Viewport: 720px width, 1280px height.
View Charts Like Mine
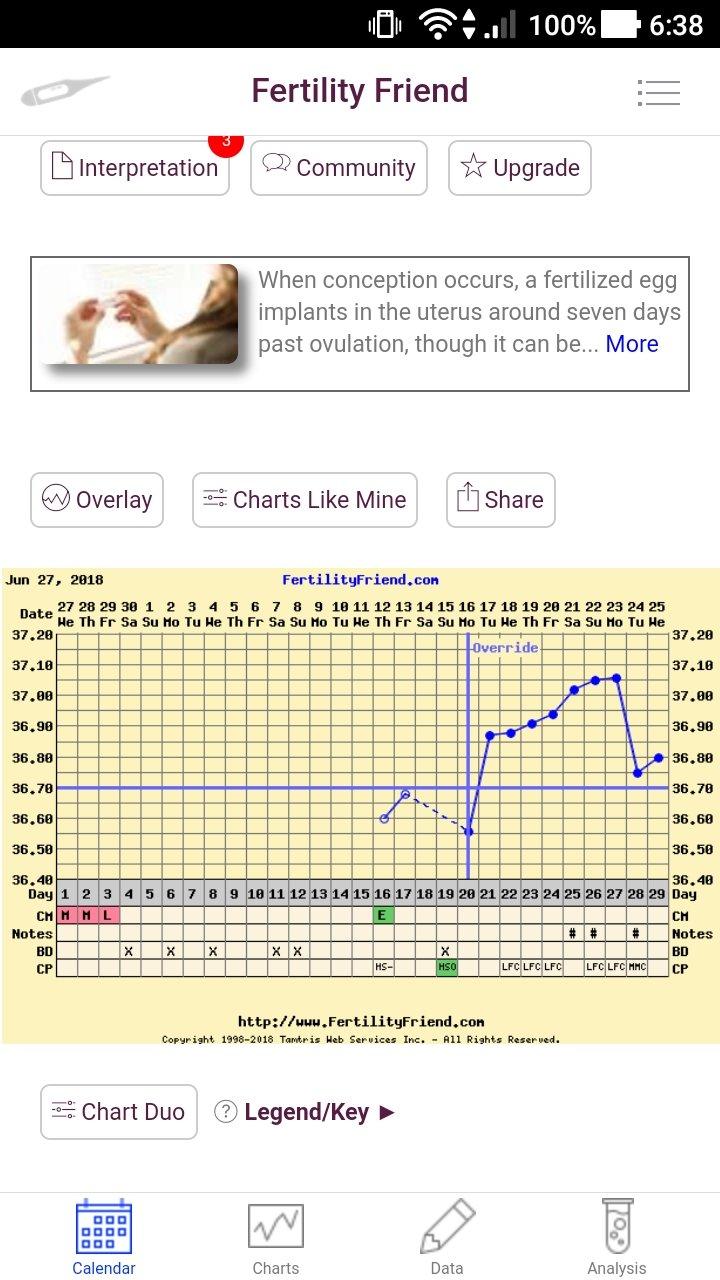point(305,500)
